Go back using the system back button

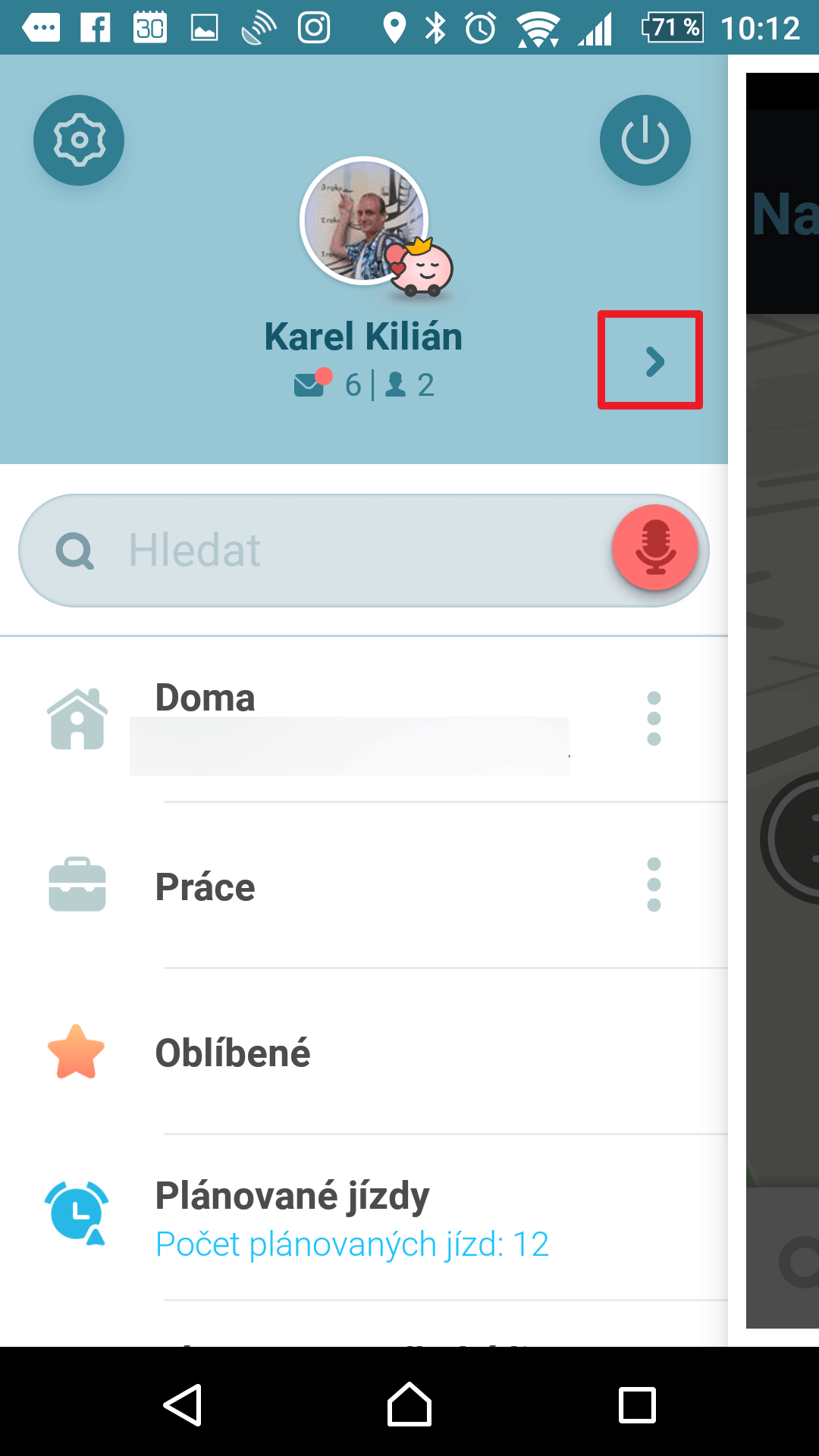(x=182, y=1405)
